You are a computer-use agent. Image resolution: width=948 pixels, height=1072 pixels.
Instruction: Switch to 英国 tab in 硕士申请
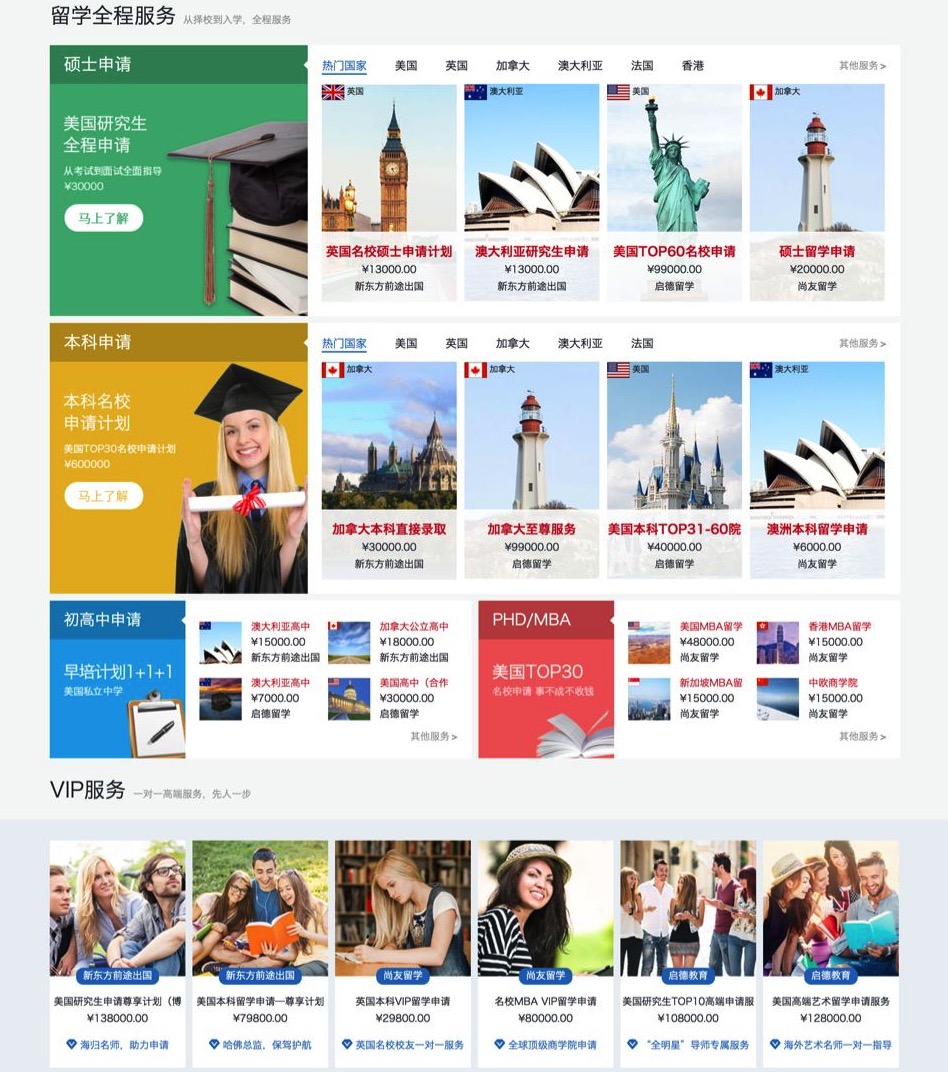click(456, 66)
